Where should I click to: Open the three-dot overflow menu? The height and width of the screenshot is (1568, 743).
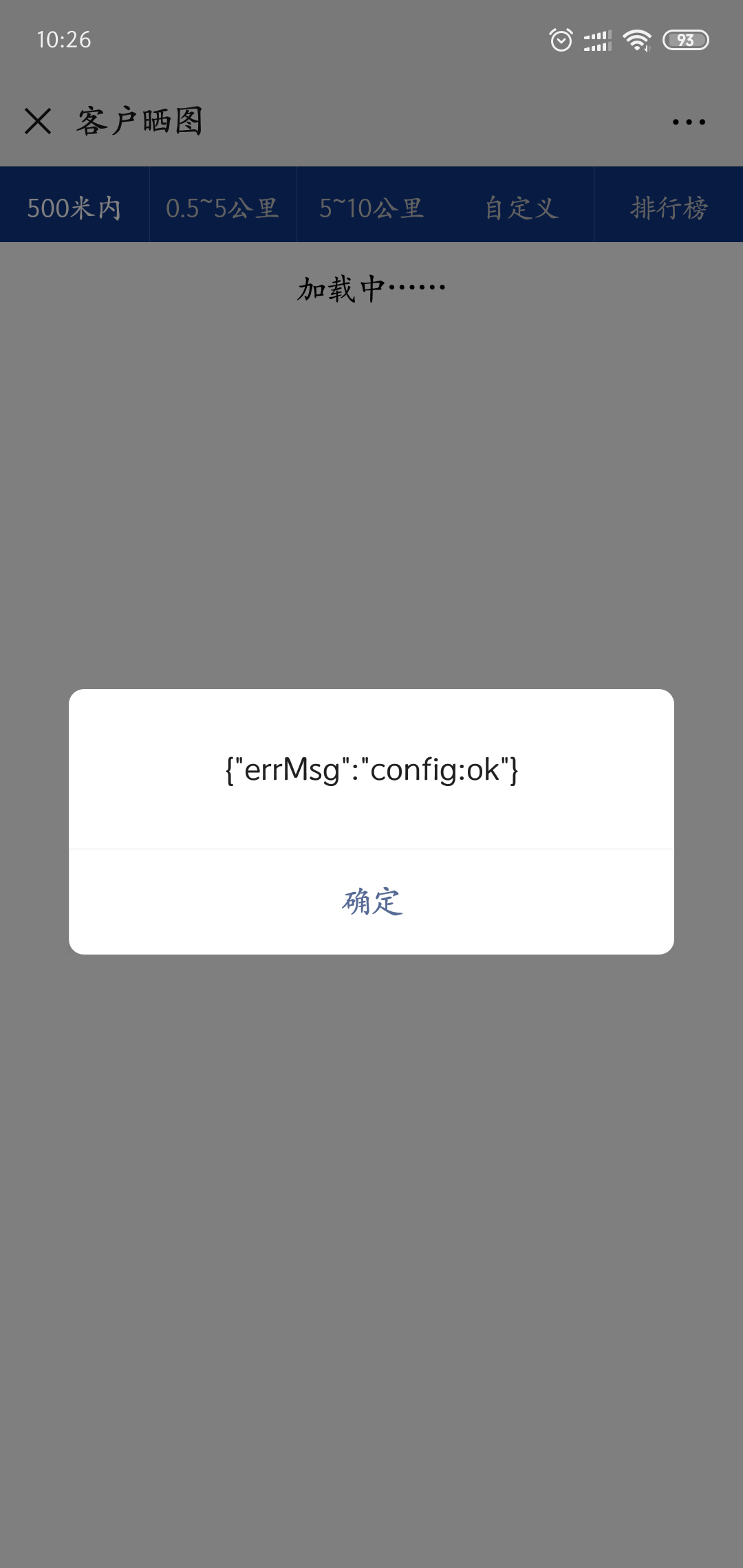click(x=689, y=122)
